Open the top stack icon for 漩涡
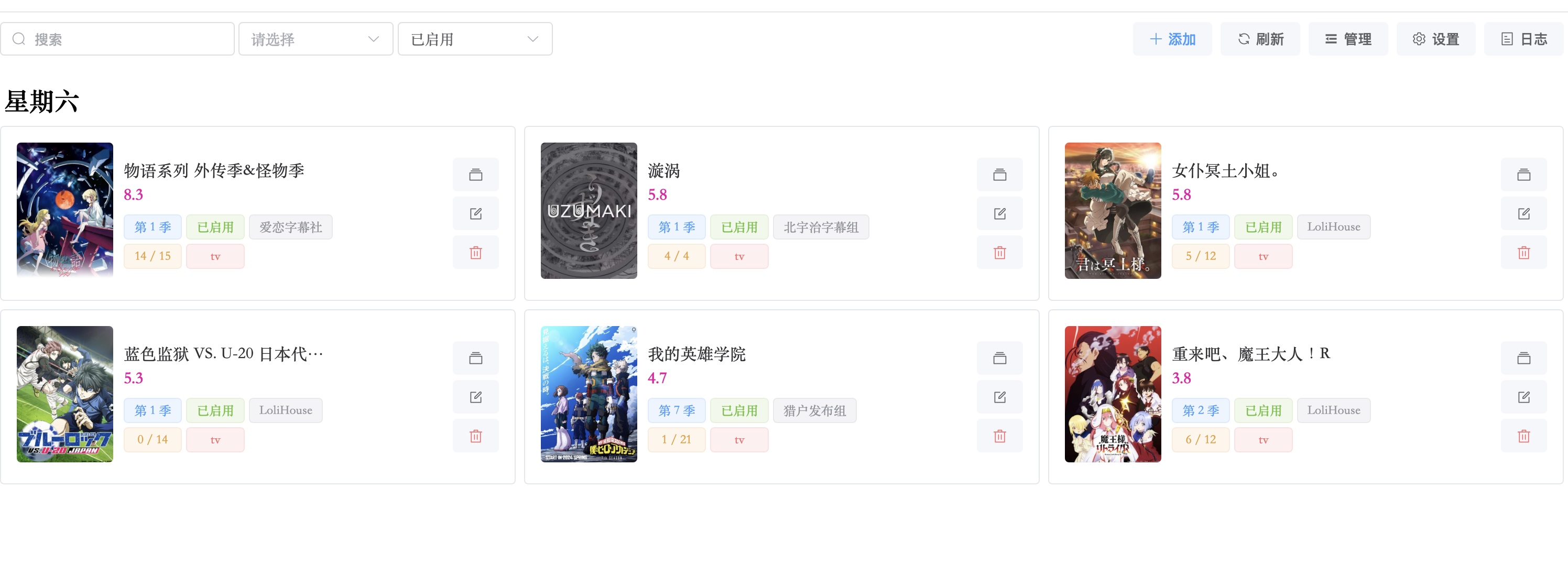 999,175
